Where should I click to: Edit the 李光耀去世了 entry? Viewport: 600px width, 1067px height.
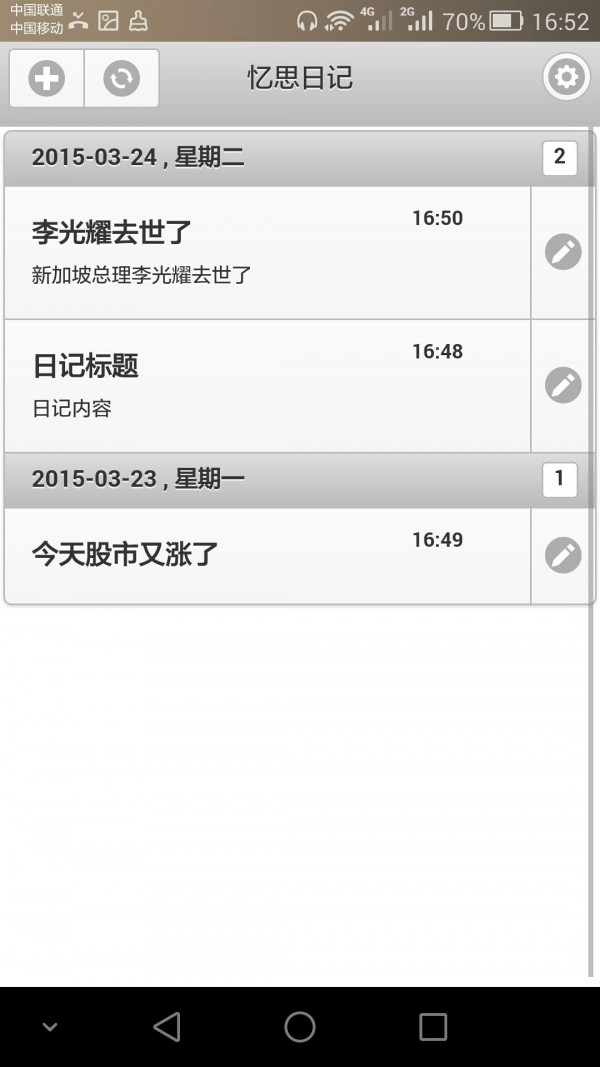coord(563,252)
